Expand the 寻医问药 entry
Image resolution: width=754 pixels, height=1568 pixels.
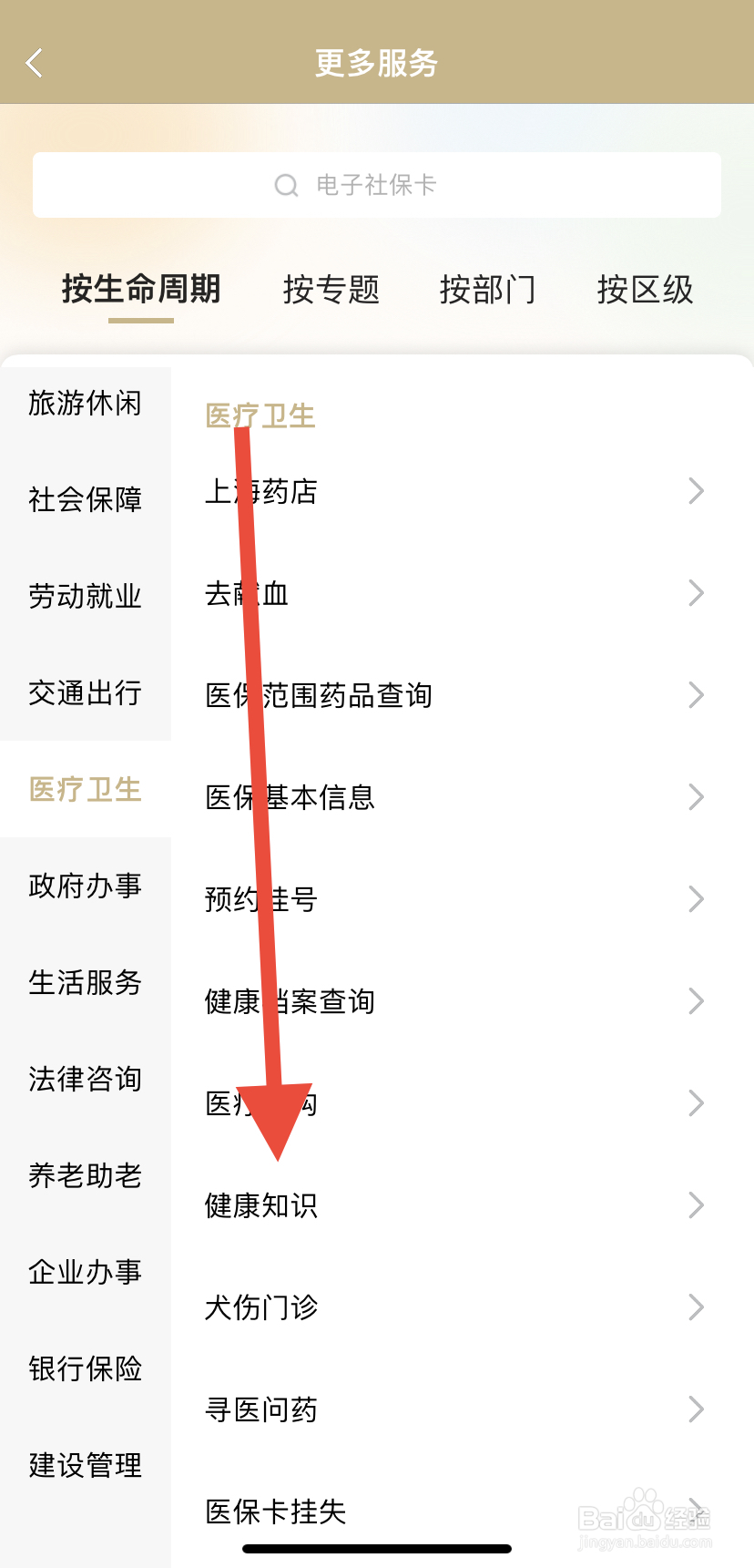pos(696,1409)
